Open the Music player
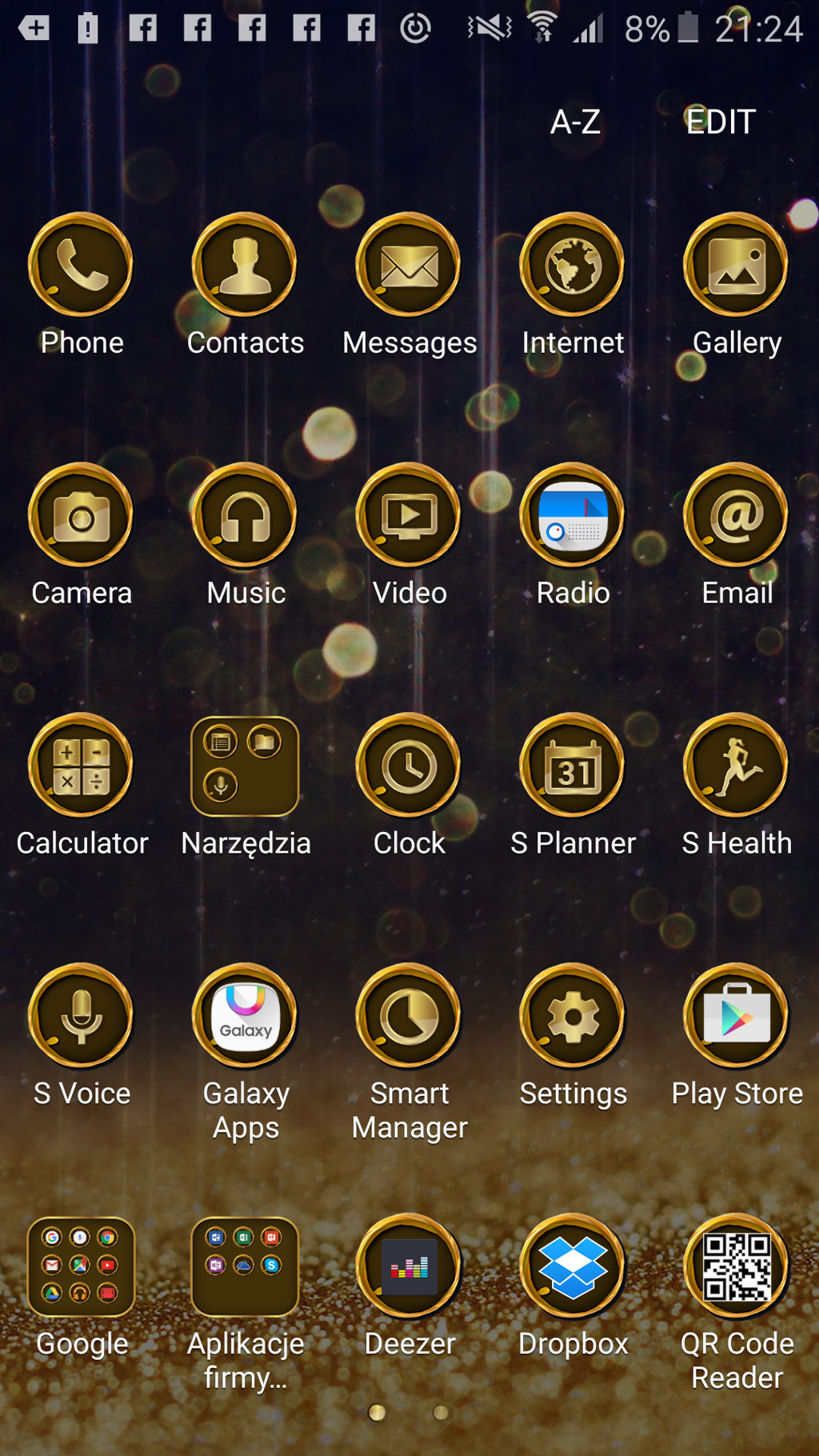 (x=245, y=517)
